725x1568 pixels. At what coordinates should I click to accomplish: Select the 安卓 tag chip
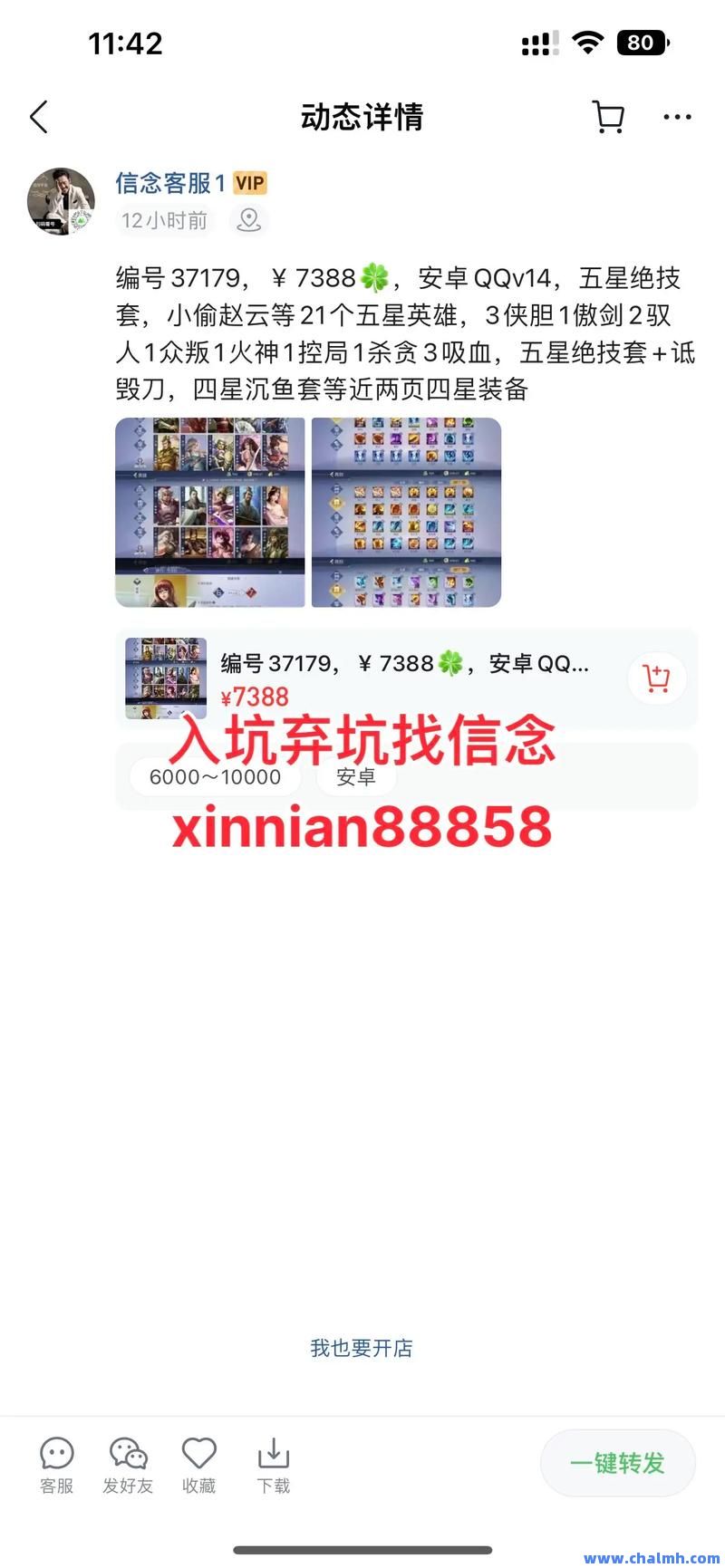[355, 776]
